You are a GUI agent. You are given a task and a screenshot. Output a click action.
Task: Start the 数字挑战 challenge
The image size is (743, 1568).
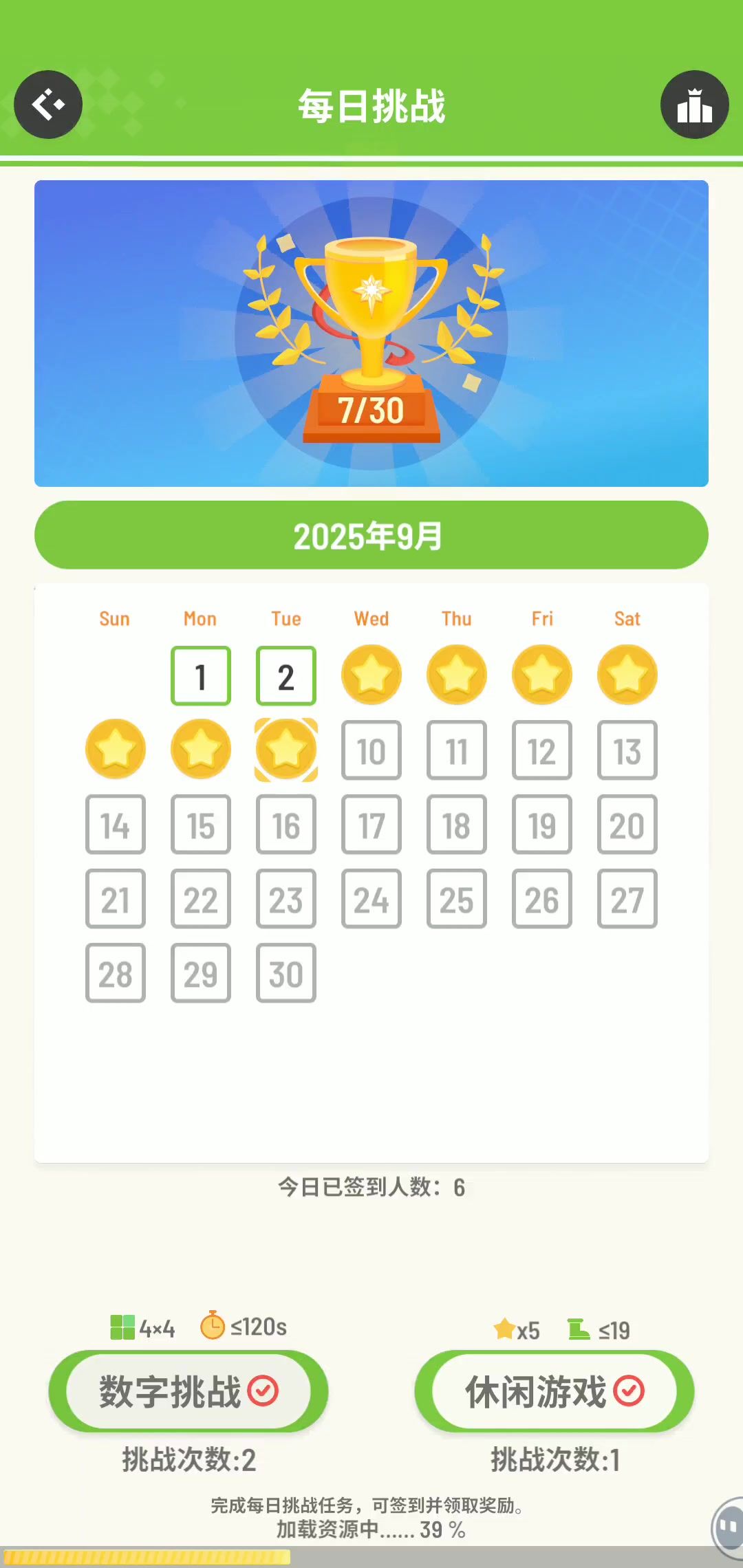189,1391
